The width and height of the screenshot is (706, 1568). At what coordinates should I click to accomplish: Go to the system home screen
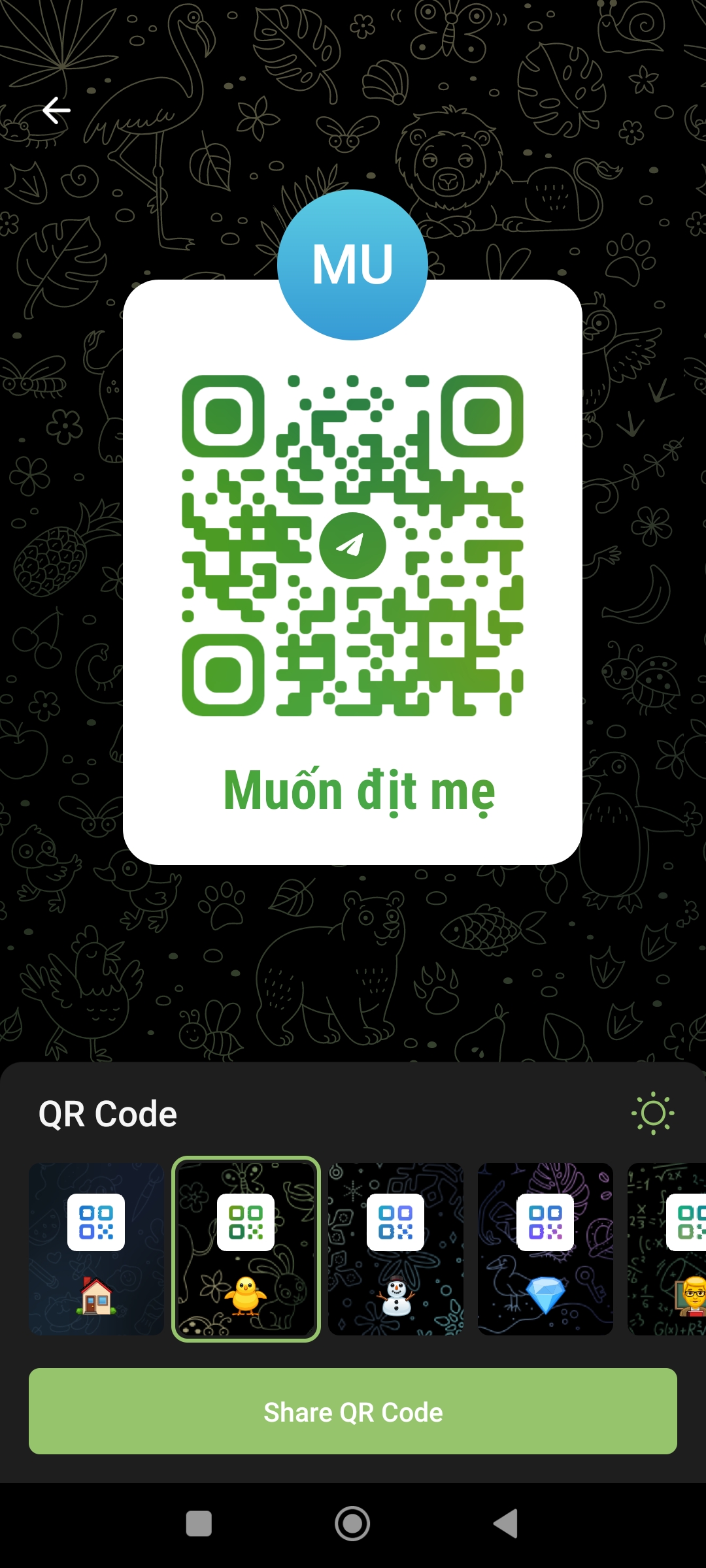352,1524
